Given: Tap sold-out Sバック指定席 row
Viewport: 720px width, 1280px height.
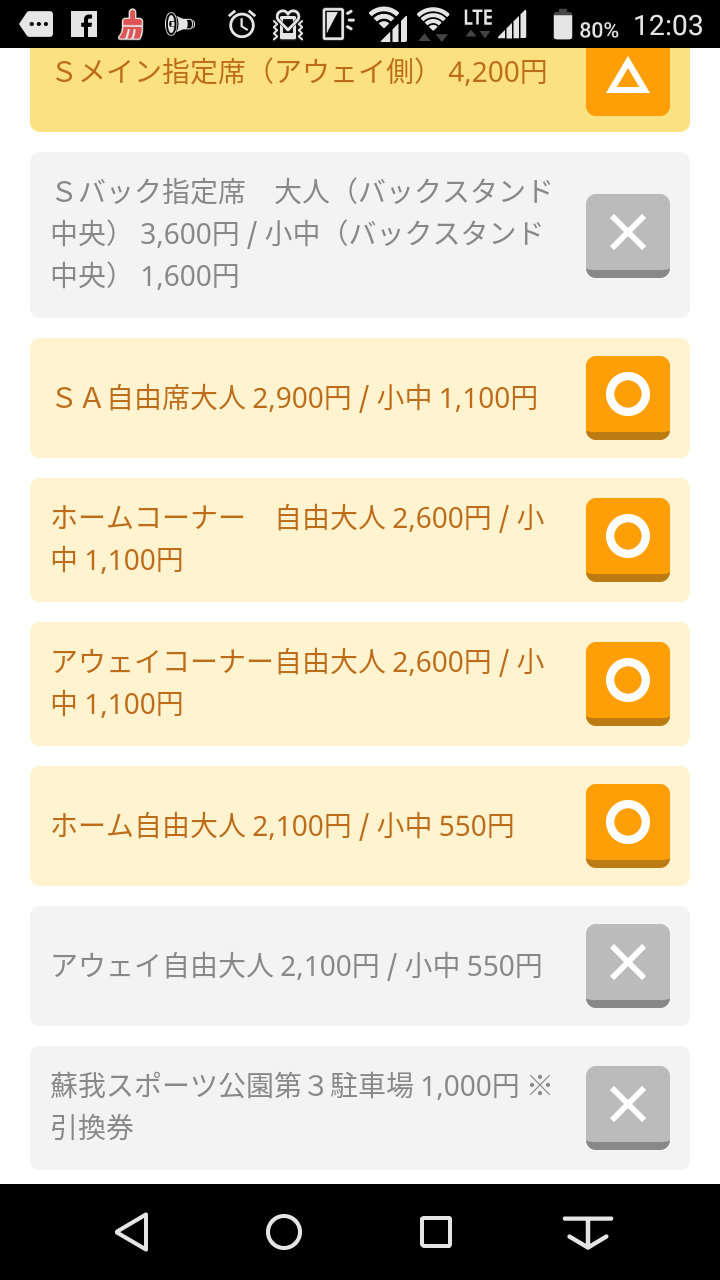Looking at the screenshot, I should 360,235.
